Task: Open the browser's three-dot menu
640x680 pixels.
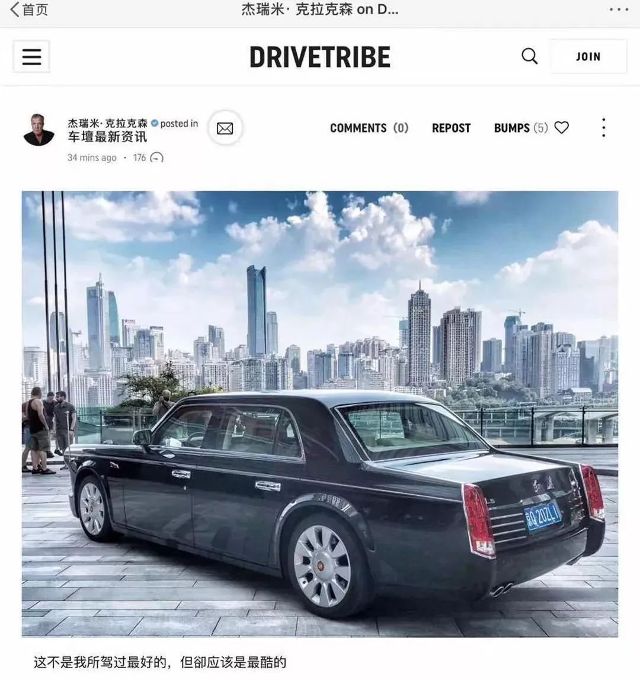Action: tap(618, 10)
